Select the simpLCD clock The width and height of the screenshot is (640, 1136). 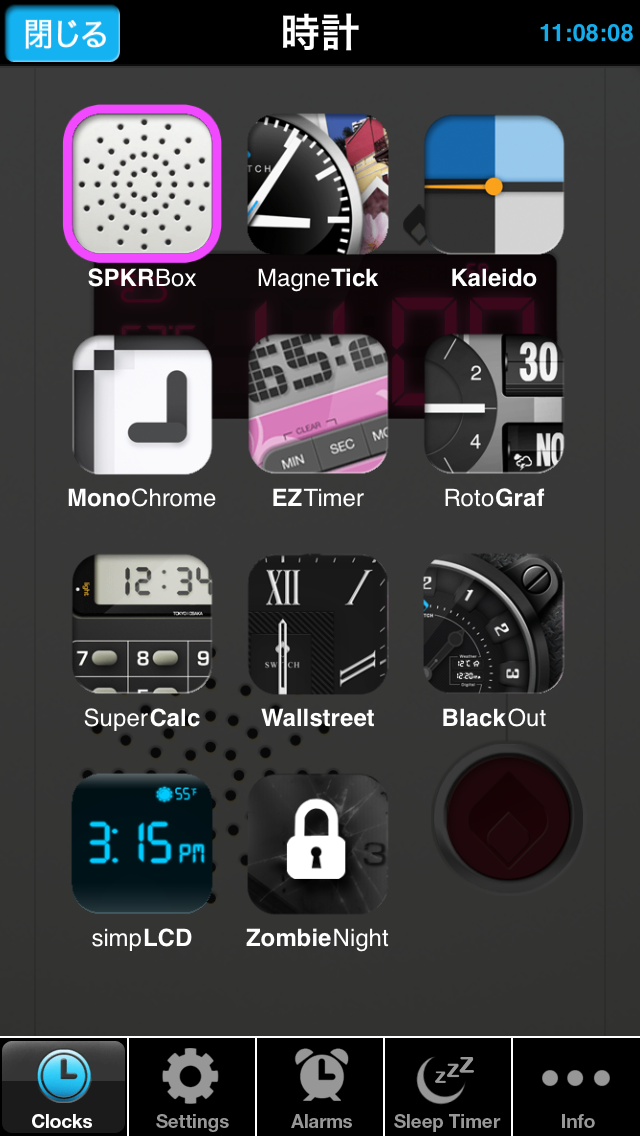[141, 845]
